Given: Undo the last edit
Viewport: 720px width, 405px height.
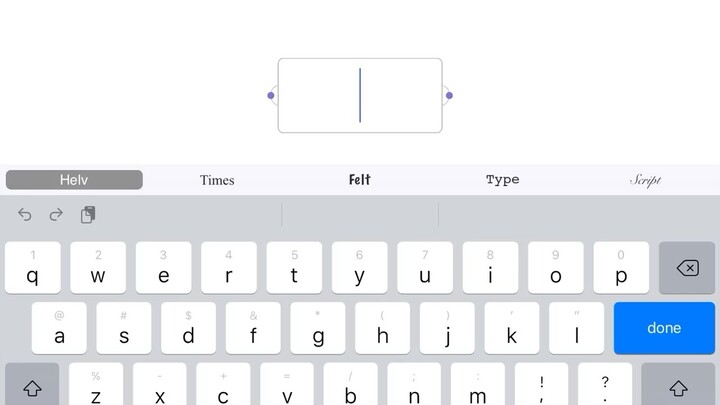Looking at the screenshot, I should (25, 214).
